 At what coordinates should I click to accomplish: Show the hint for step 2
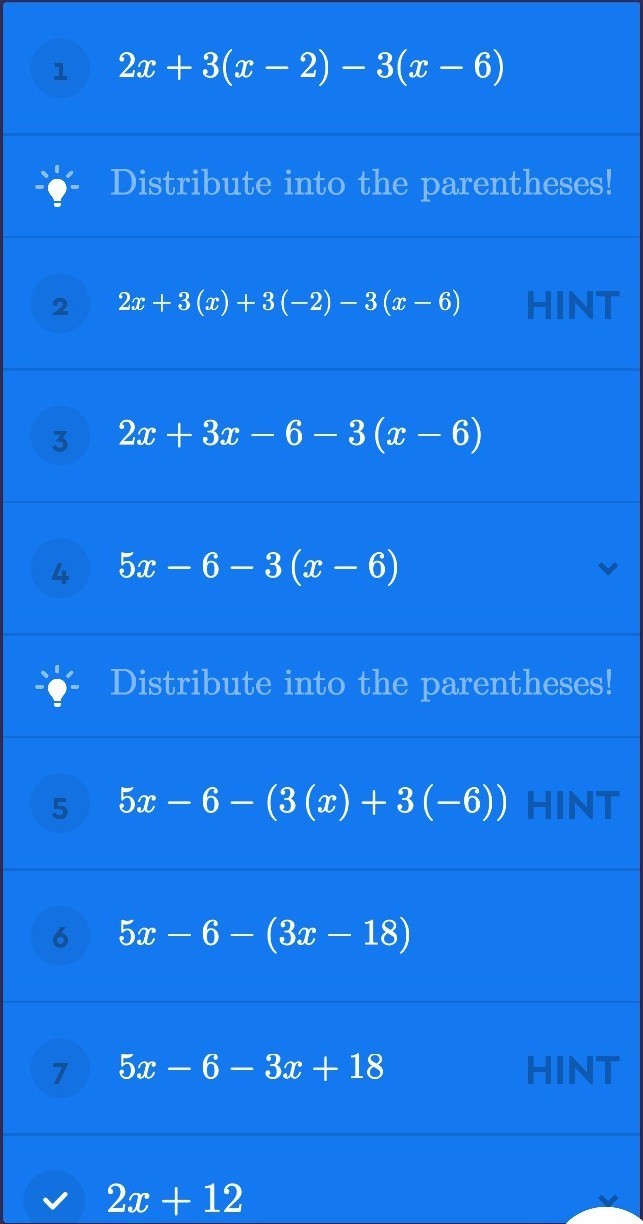tap(572, 305)
